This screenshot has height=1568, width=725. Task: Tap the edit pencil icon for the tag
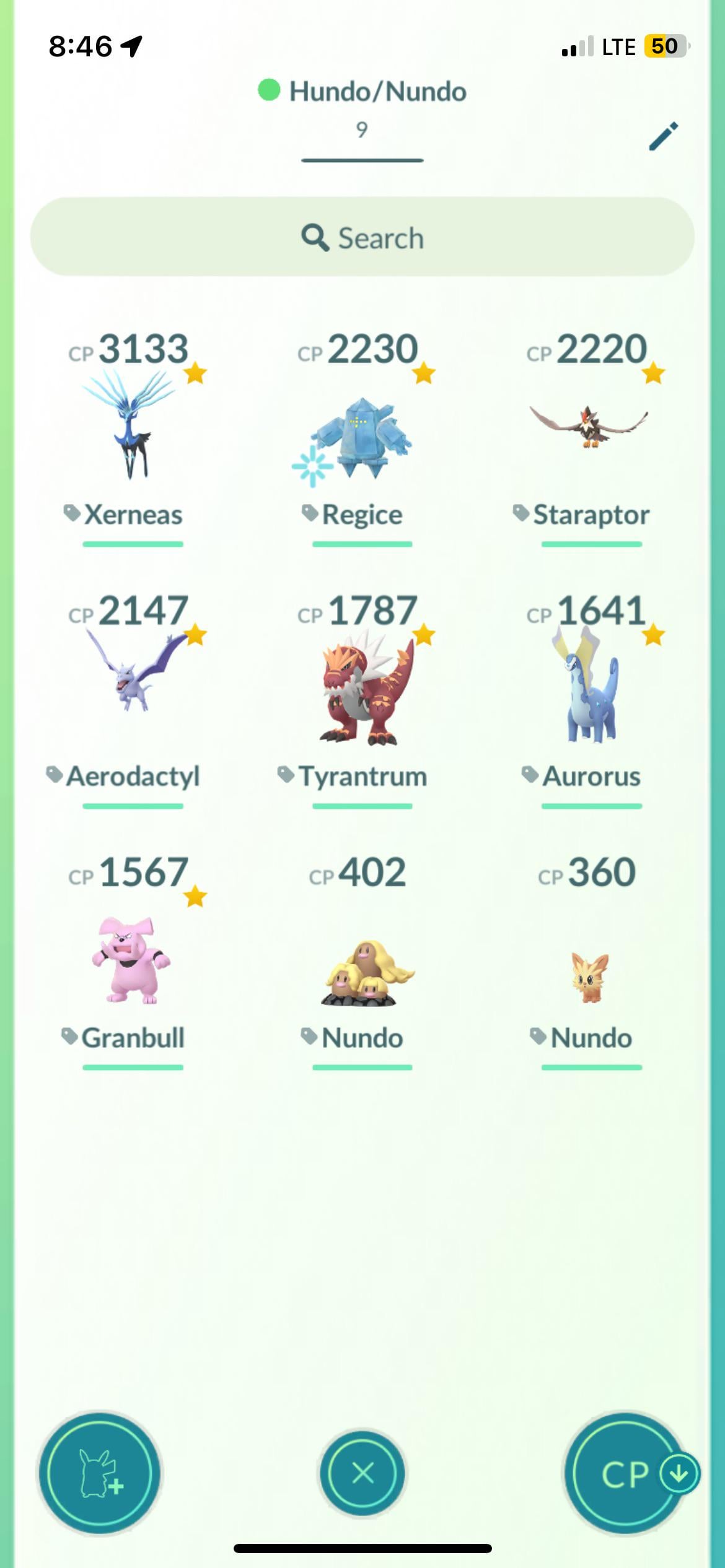[663, 136]
